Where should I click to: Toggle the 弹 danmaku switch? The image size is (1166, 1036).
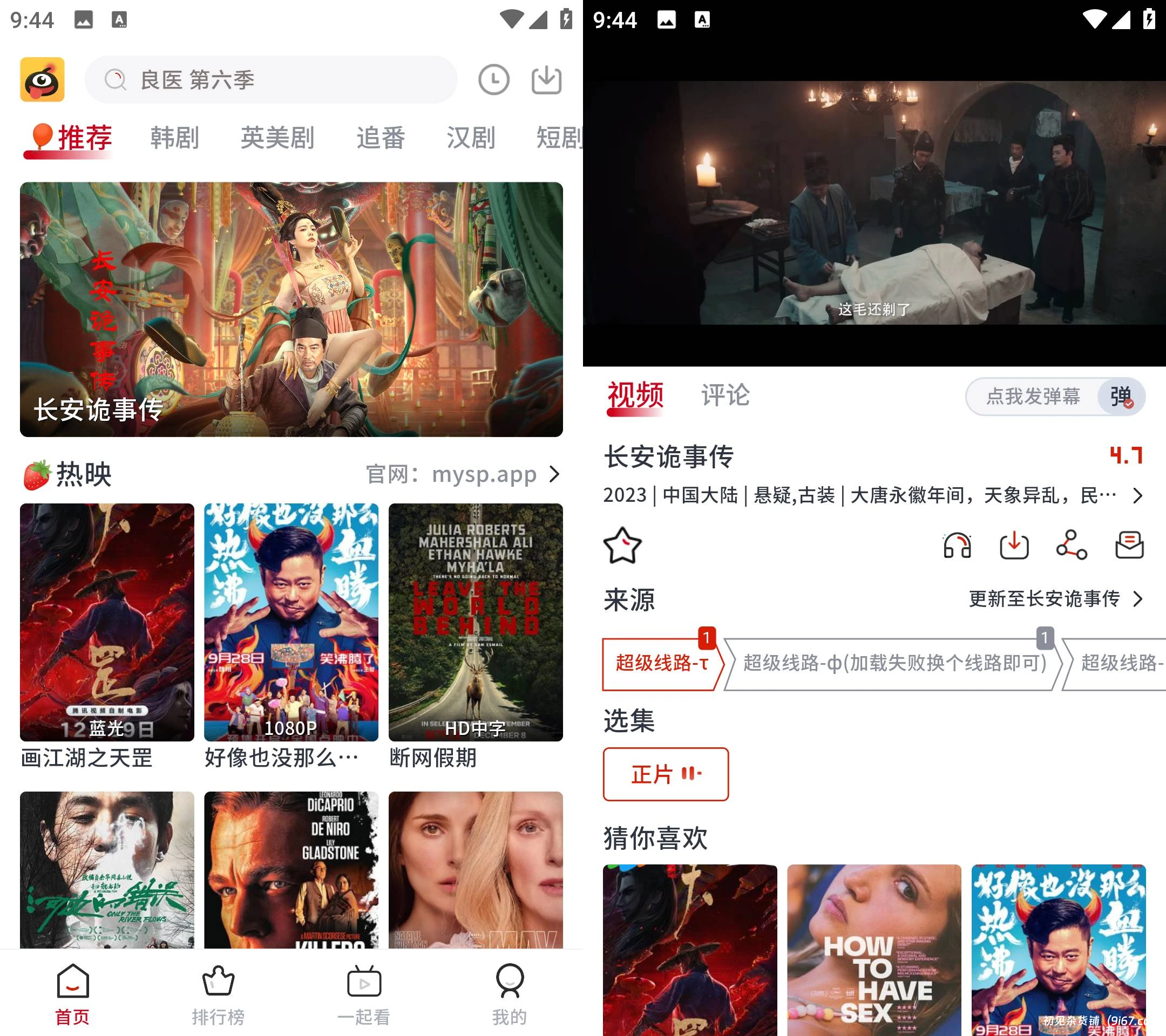pos(1121,396)
